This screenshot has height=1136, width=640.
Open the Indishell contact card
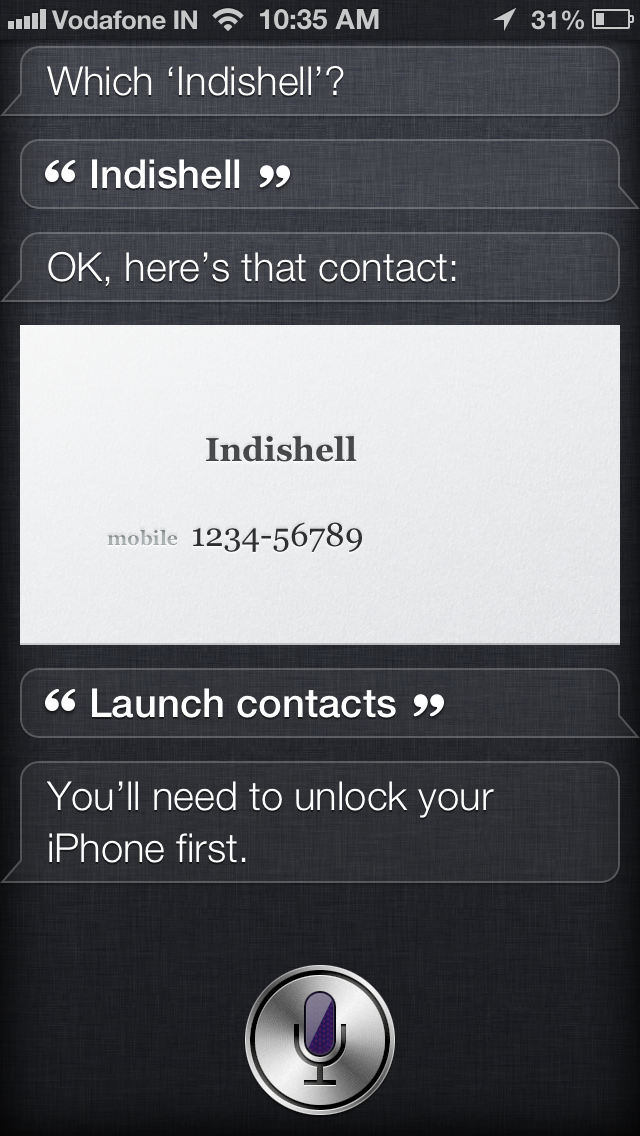(320, 484)
